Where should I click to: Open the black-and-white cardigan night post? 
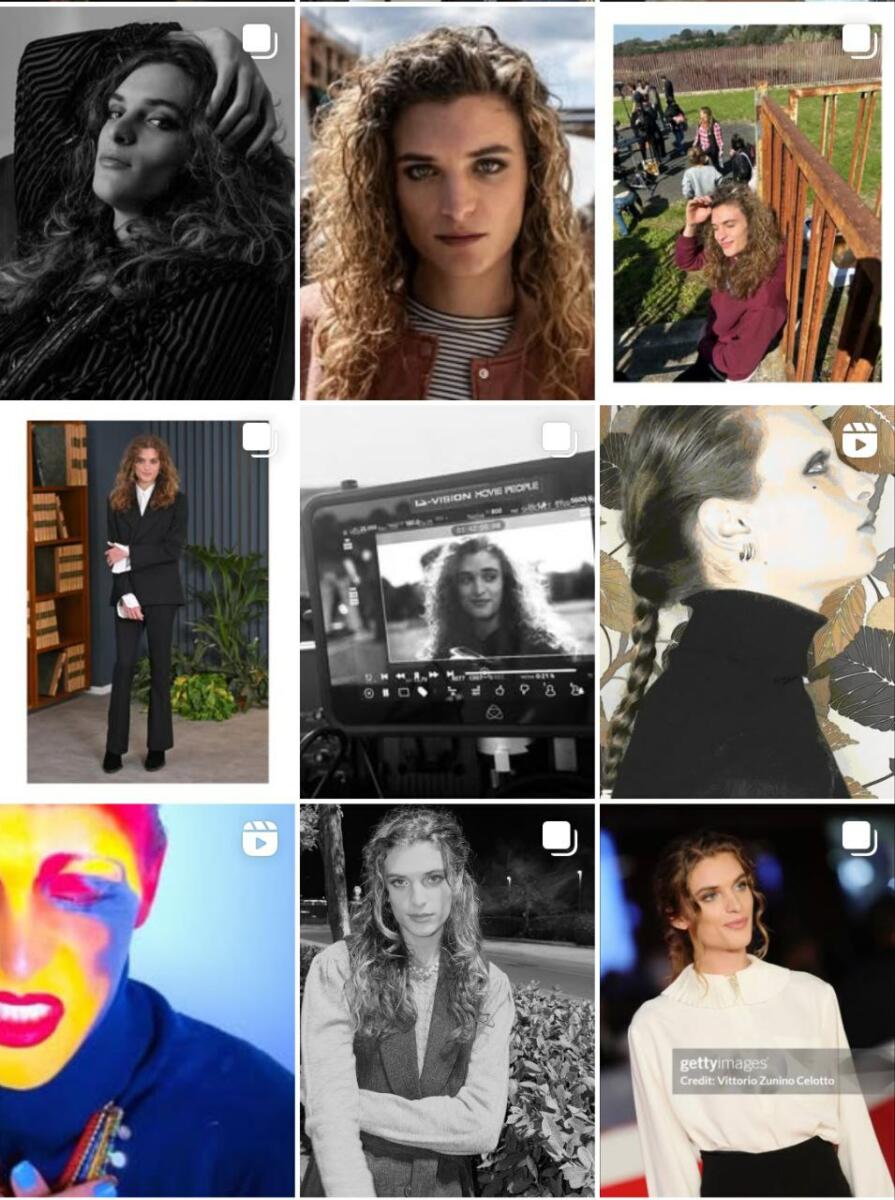click(447, 1000)
